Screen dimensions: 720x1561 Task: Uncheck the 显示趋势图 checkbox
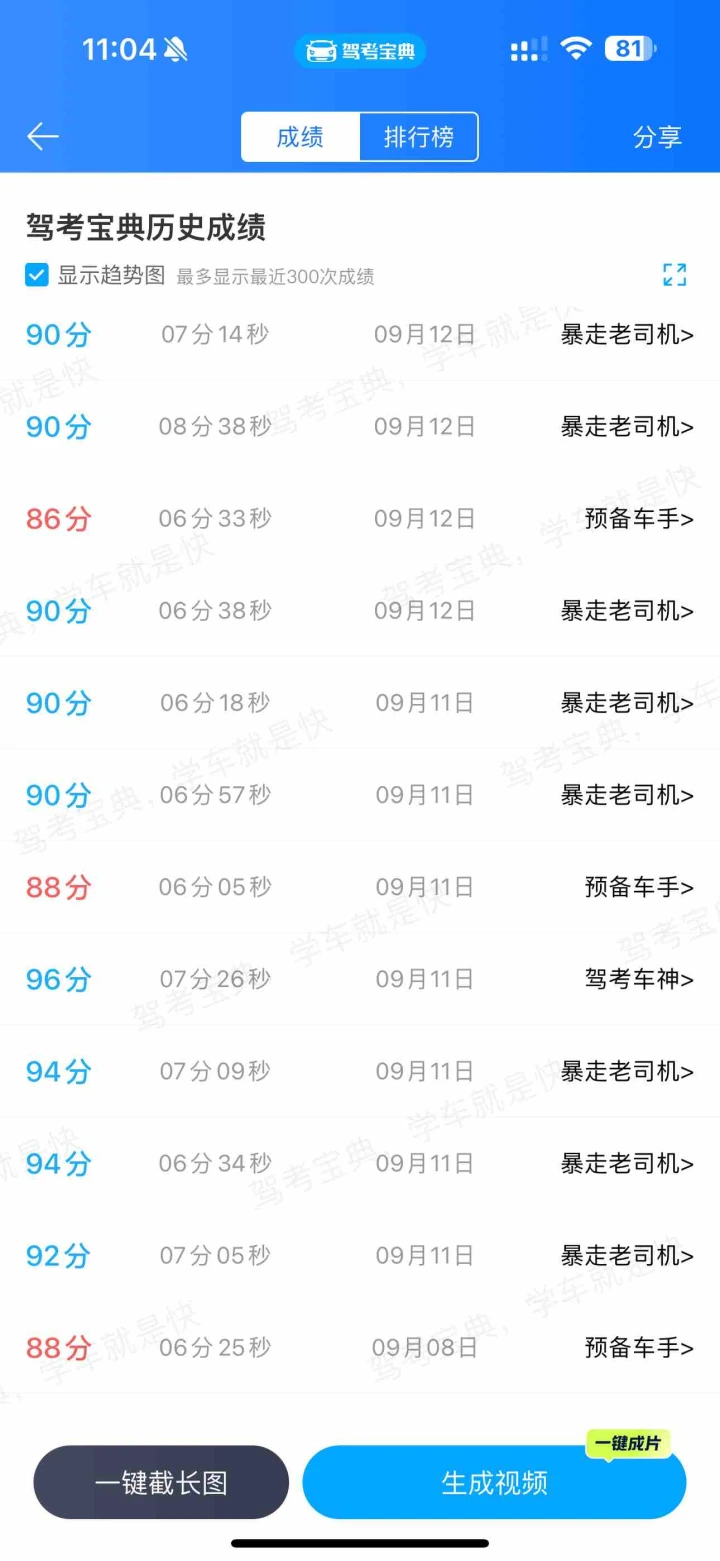pyautogui.click(x=37, y=275)
